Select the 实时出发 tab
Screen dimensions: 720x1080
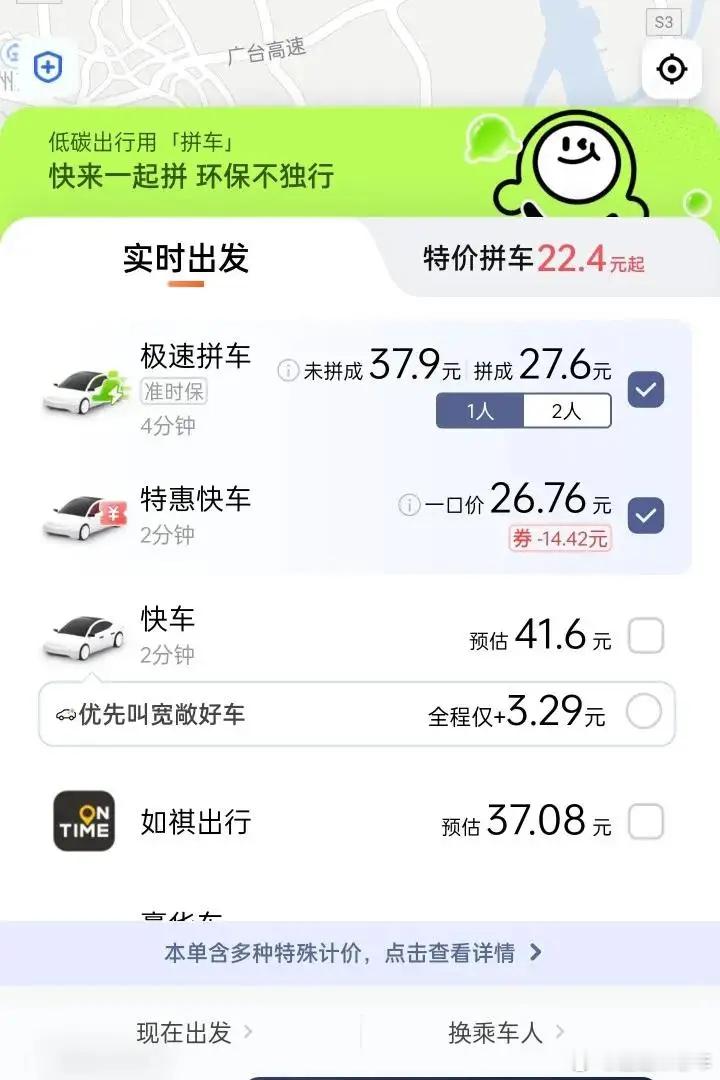coord(186,258)
